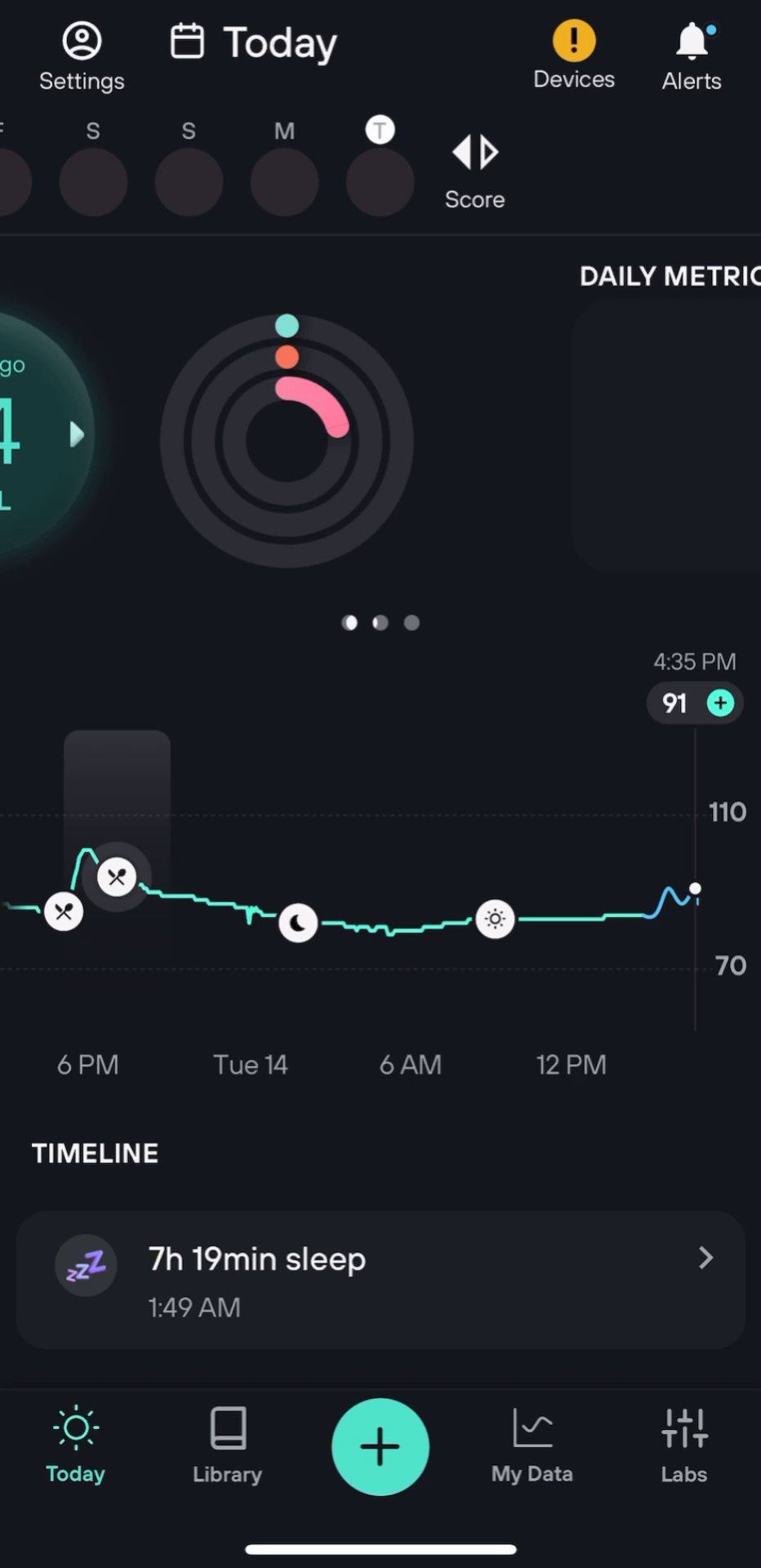Image resolution: width=761 pixels, height=1568 pixels.
Task: Open the activity rings card
Action: click(x=287, y=441)
